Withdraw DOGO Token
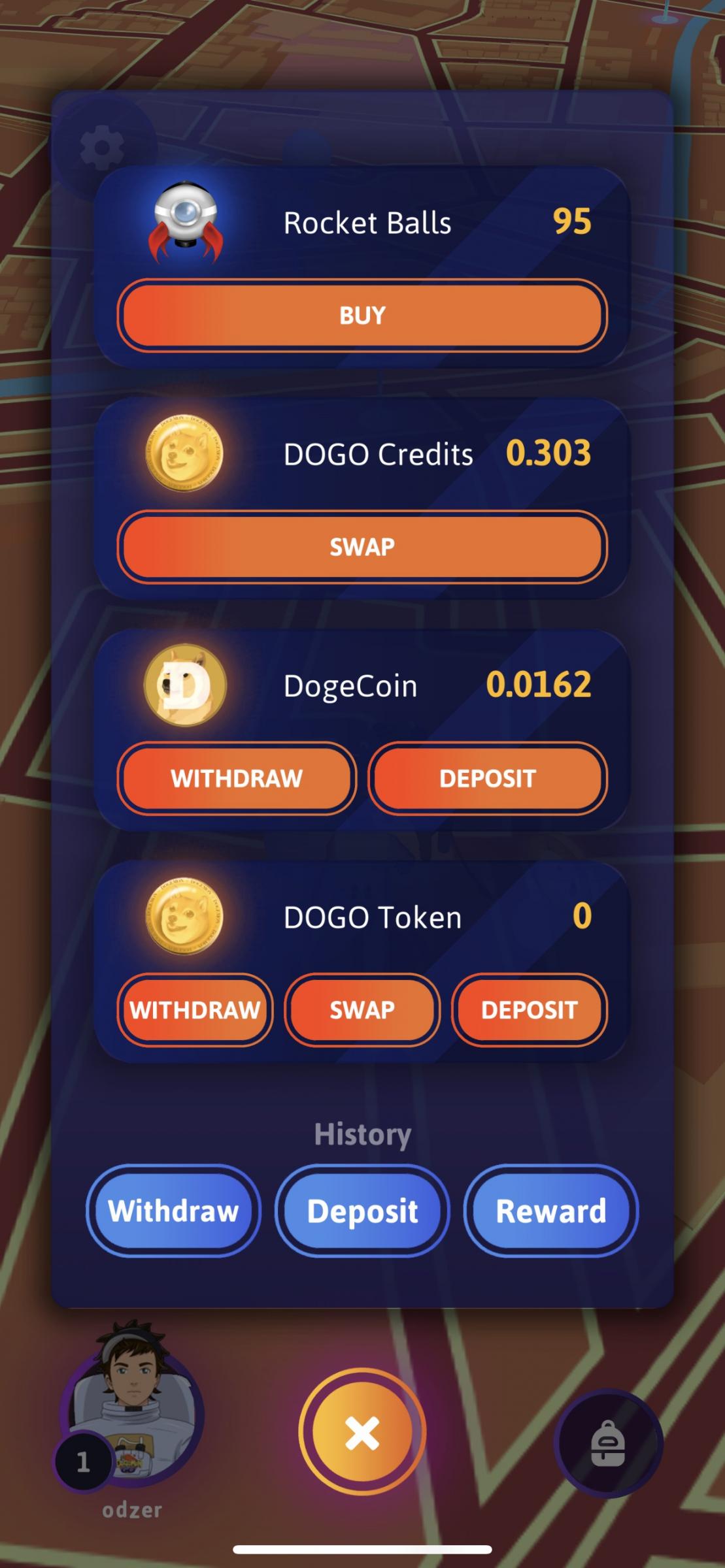 point(195,1010)
